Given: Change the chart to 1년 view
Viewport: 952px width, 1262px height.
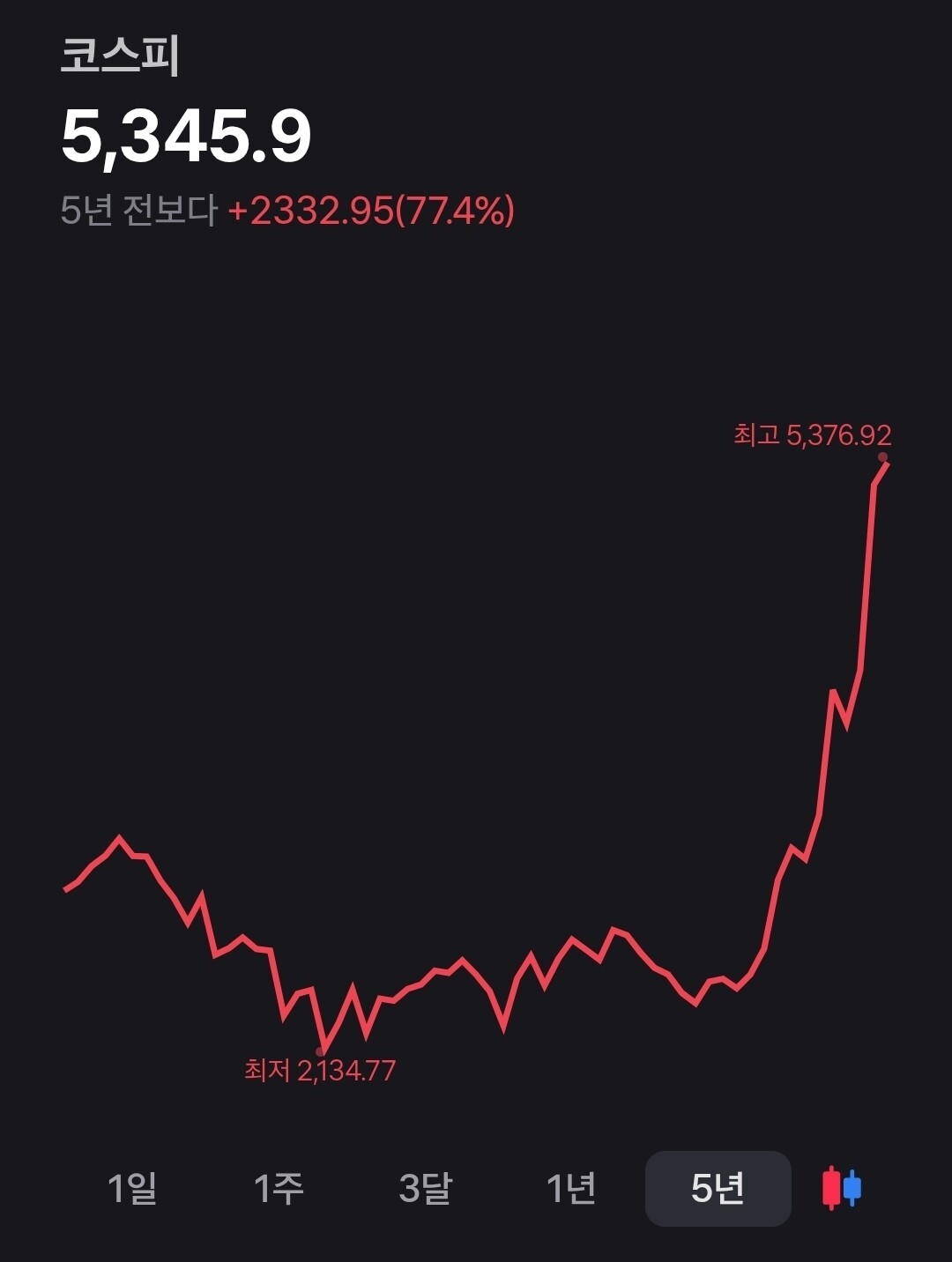Looking at the screenshot, I should [571, 1188].
